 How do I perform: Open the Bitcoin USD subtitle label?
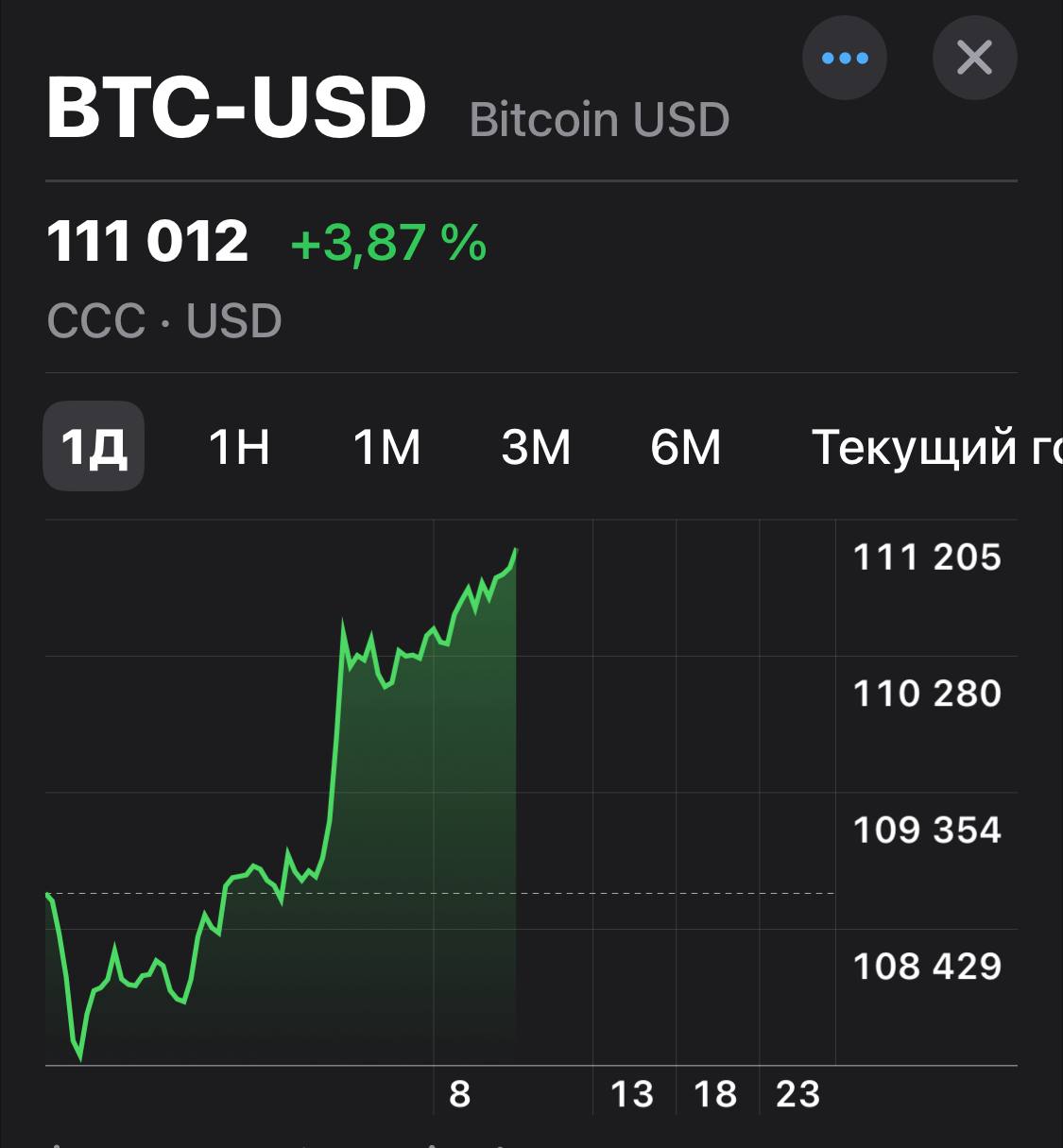pyautogui.click(x=599, y=119)
